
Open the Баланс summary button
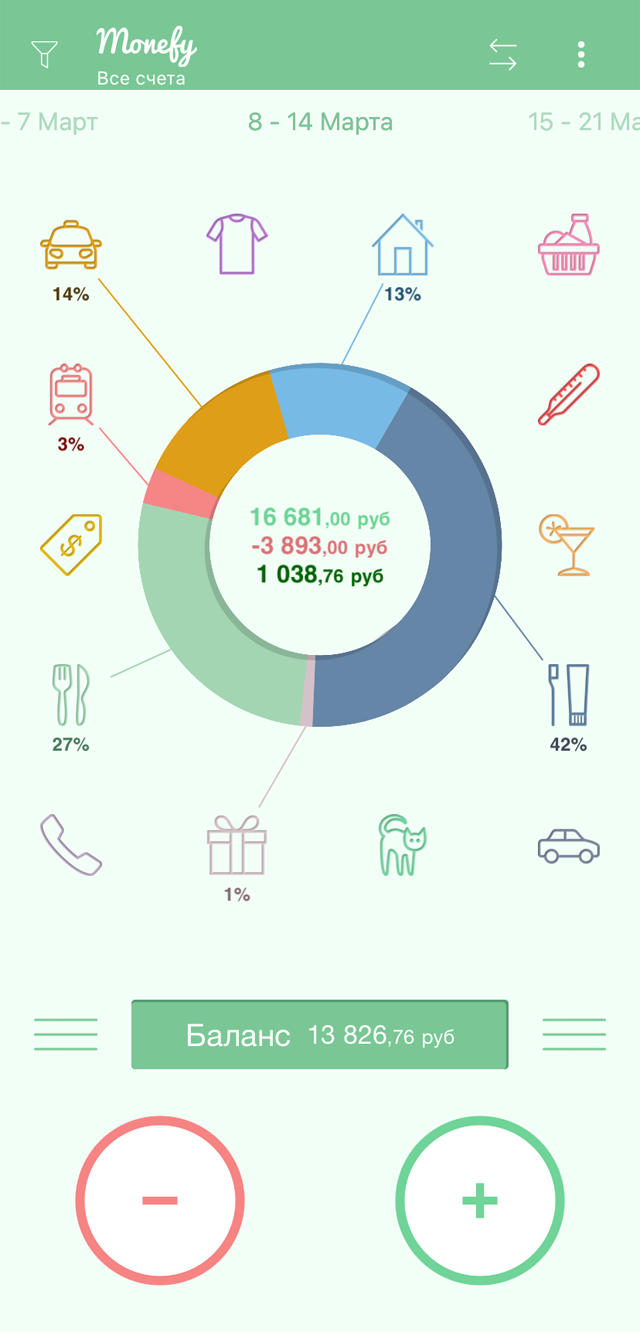pos(320,1035)
